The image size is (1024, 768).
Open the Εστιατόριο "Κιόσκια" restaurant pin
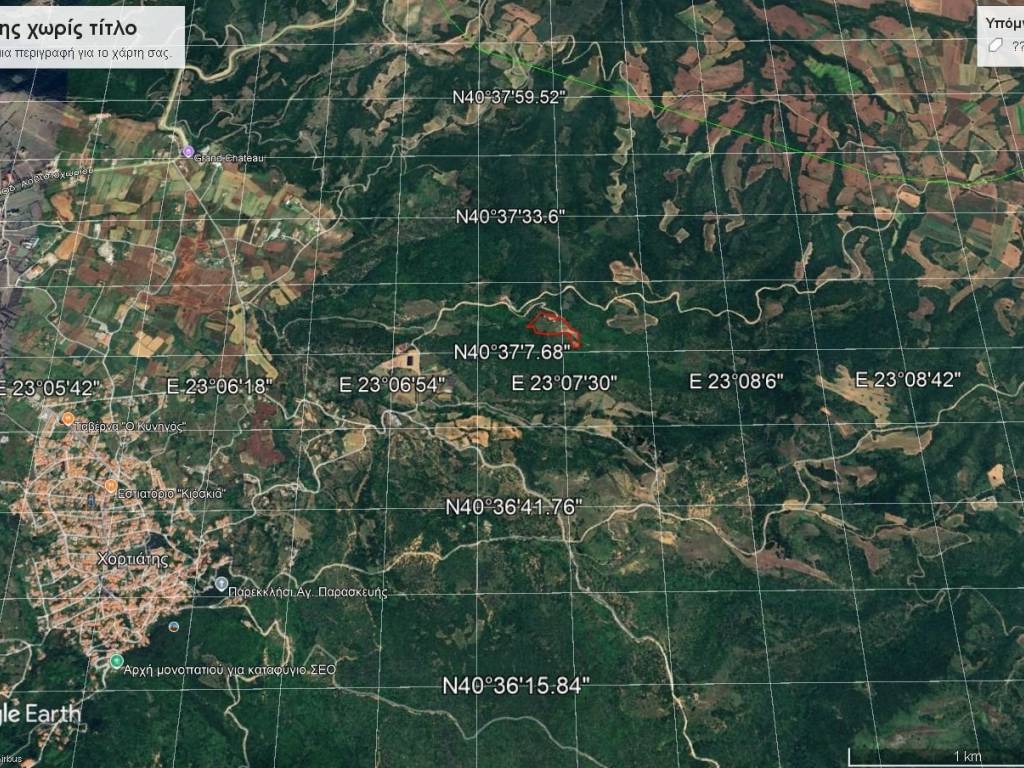click(x=111, y=486)
